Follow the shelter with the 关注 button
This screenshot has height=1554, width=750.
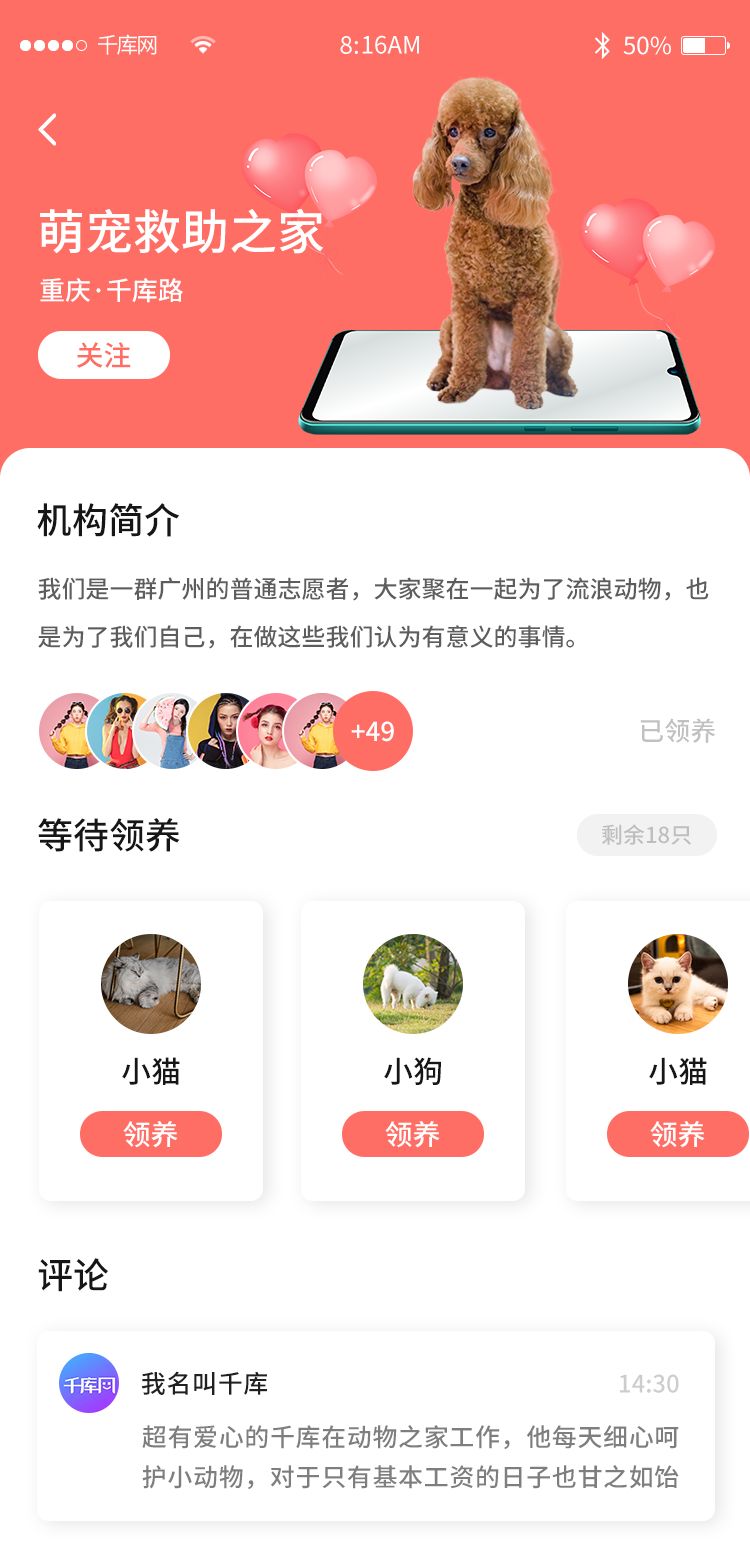coord(104,355)
